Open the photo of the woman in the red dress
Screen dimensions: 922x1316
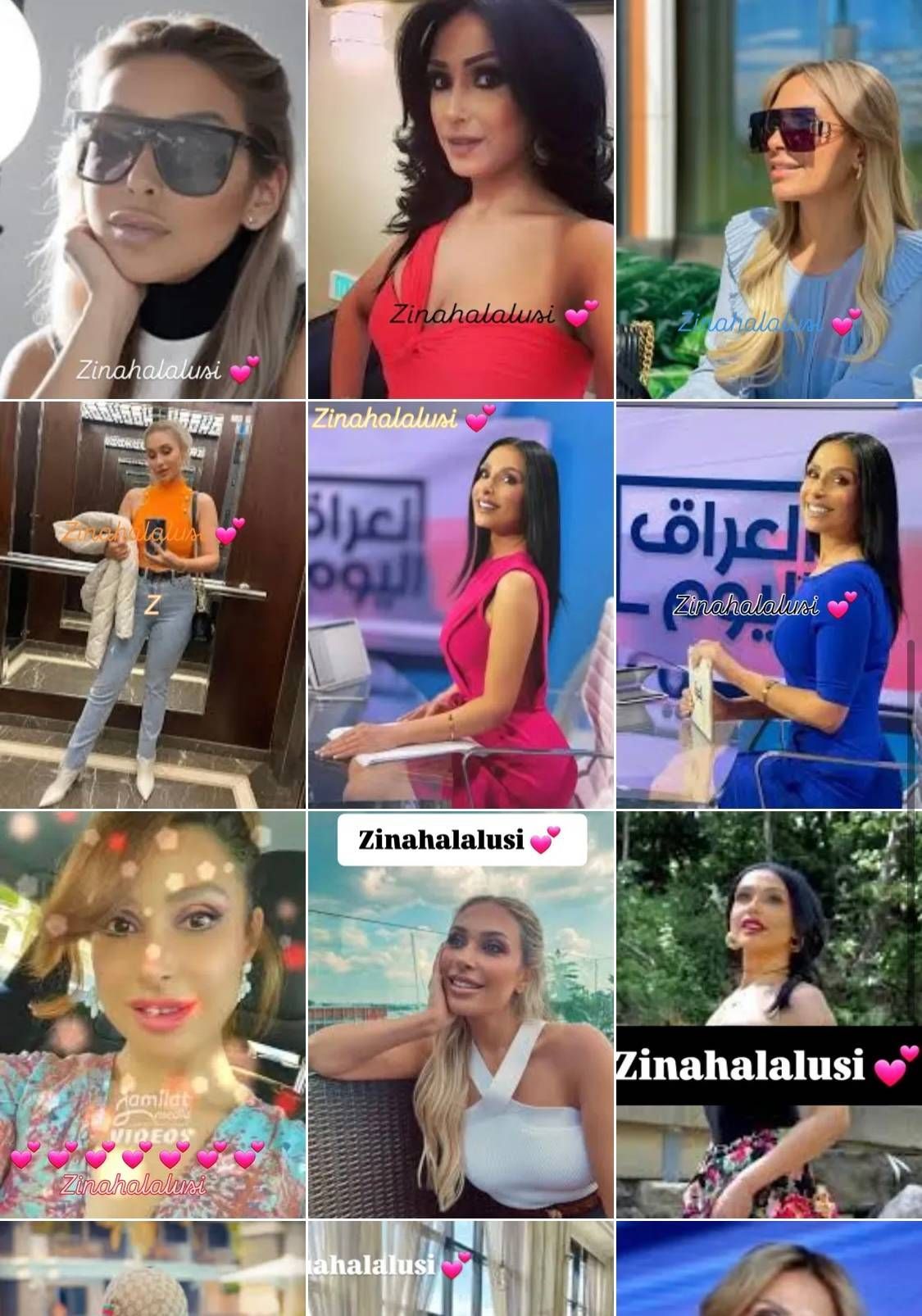pyautogui.click(x=461, y=199)
